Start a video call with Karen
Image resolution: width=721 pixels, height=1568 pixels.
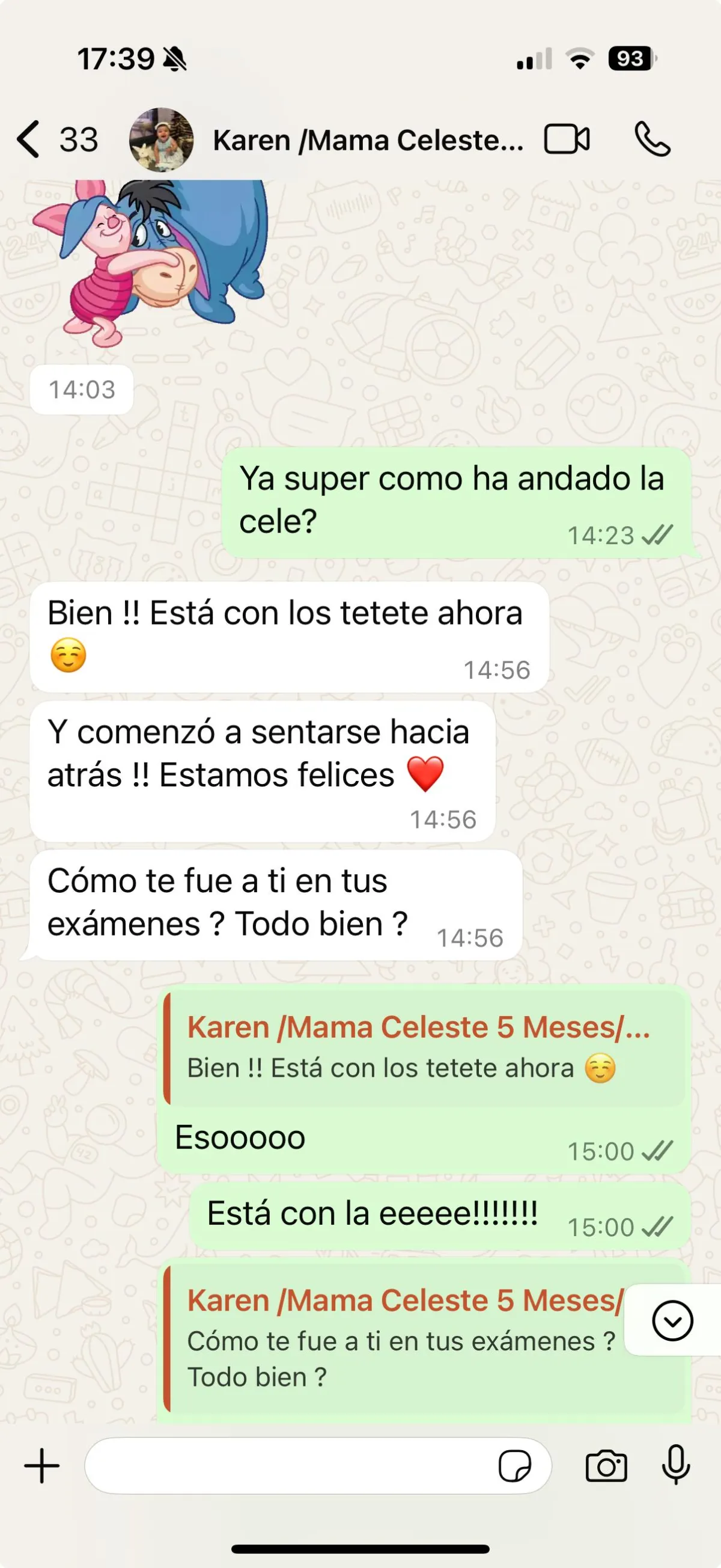click(x=567, y=139)
